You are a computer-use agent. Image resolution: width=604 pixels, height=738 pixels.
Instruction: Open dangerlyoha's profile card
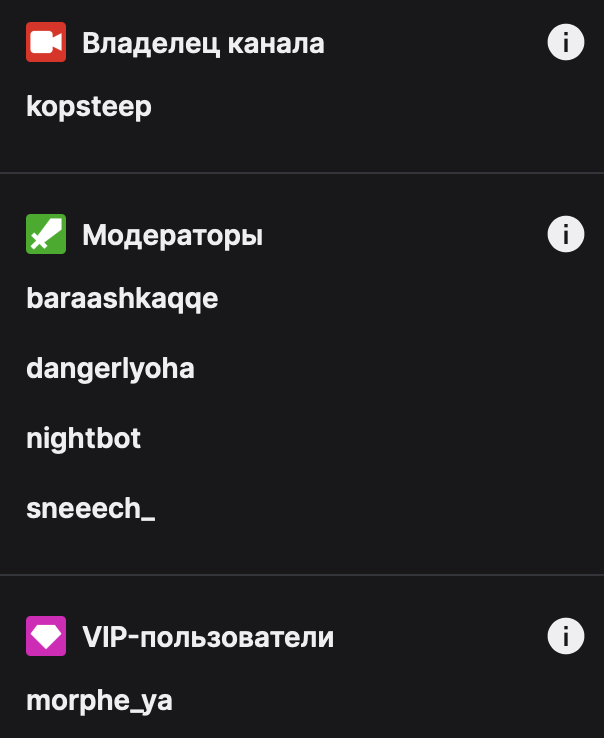tap(110, 369)
